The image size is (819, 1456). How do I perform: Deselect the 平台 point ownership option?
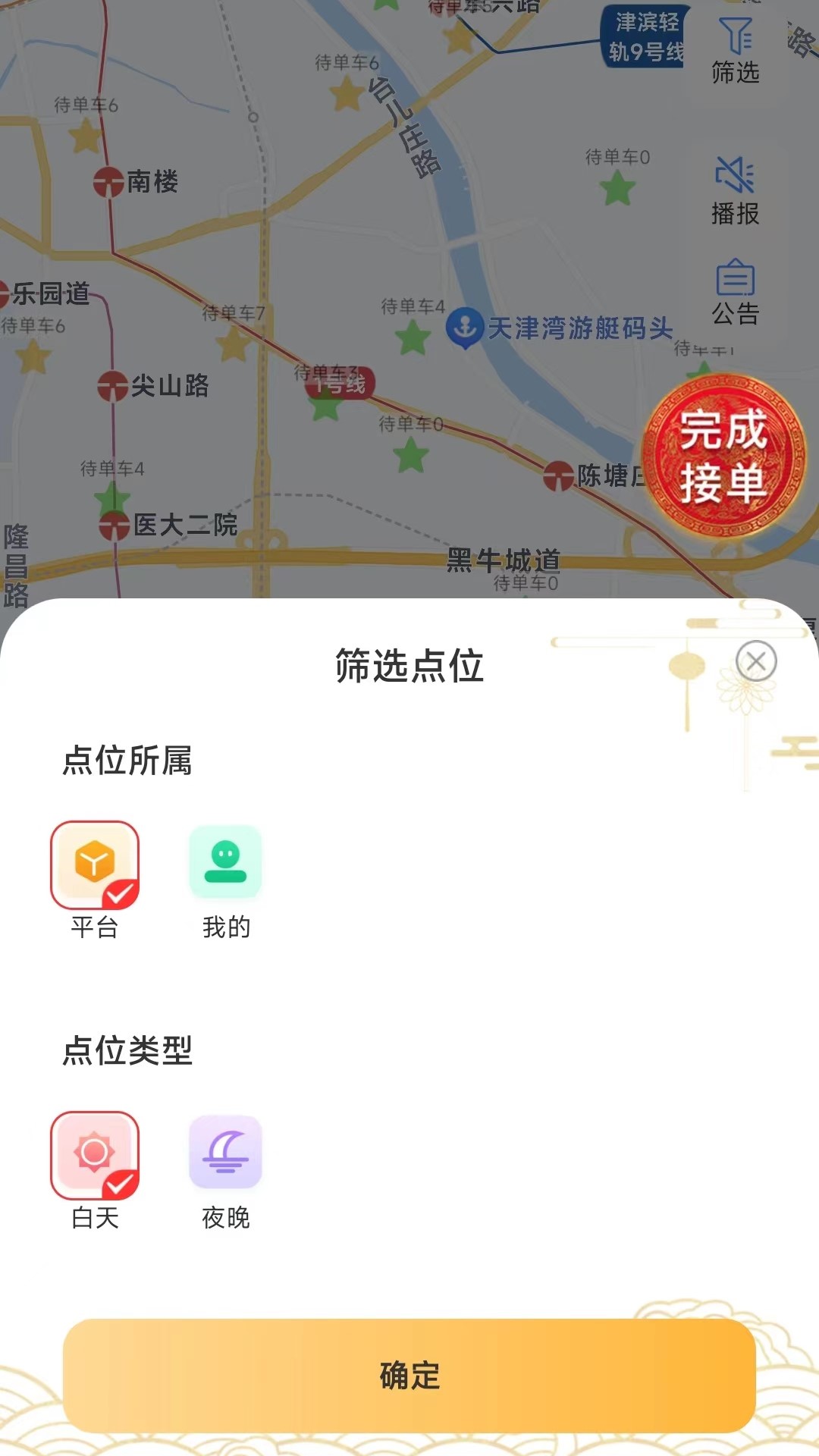(x=95, y=865)
